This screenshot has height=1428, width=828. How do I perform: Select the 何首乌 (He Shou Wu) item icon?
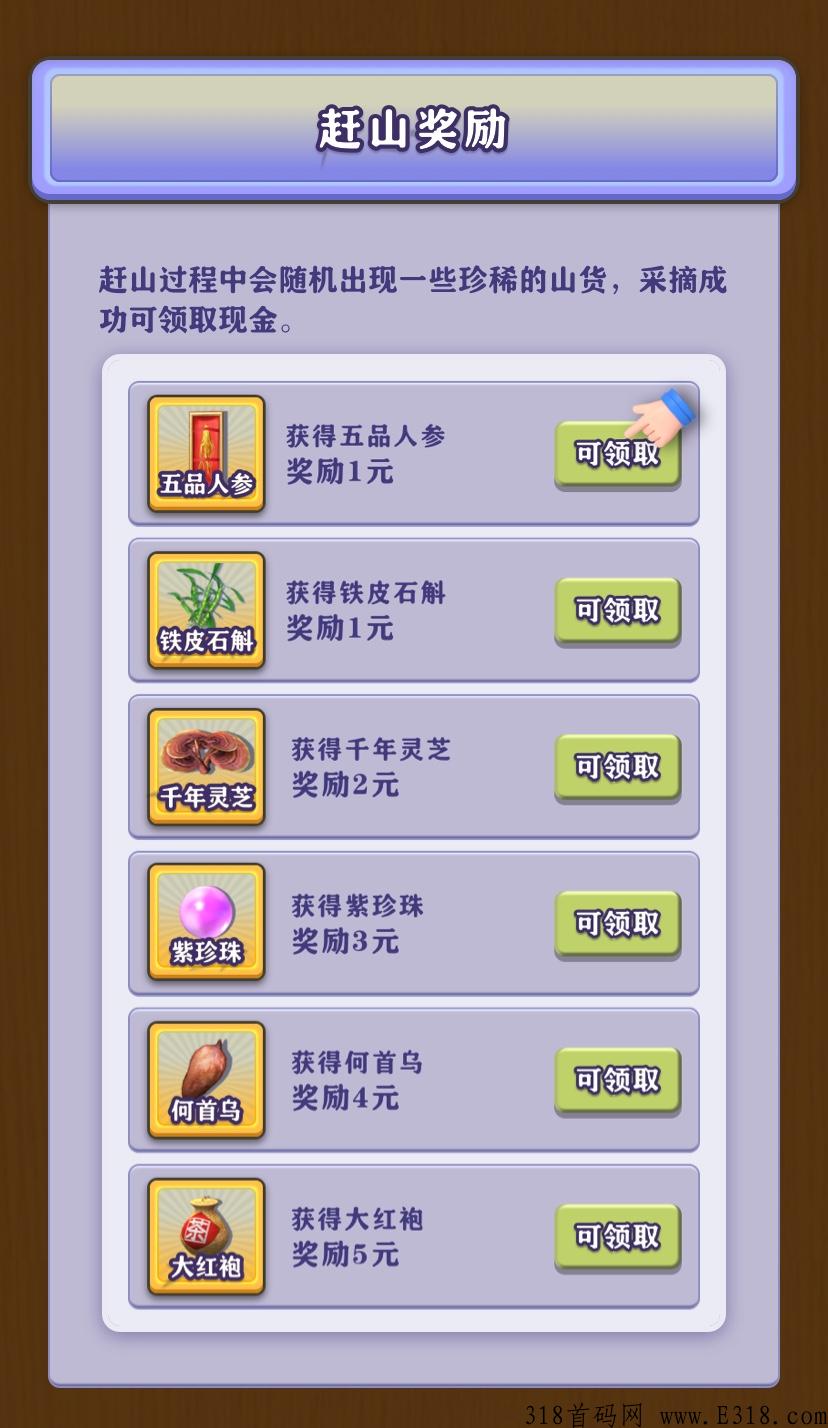point(204,1080)
